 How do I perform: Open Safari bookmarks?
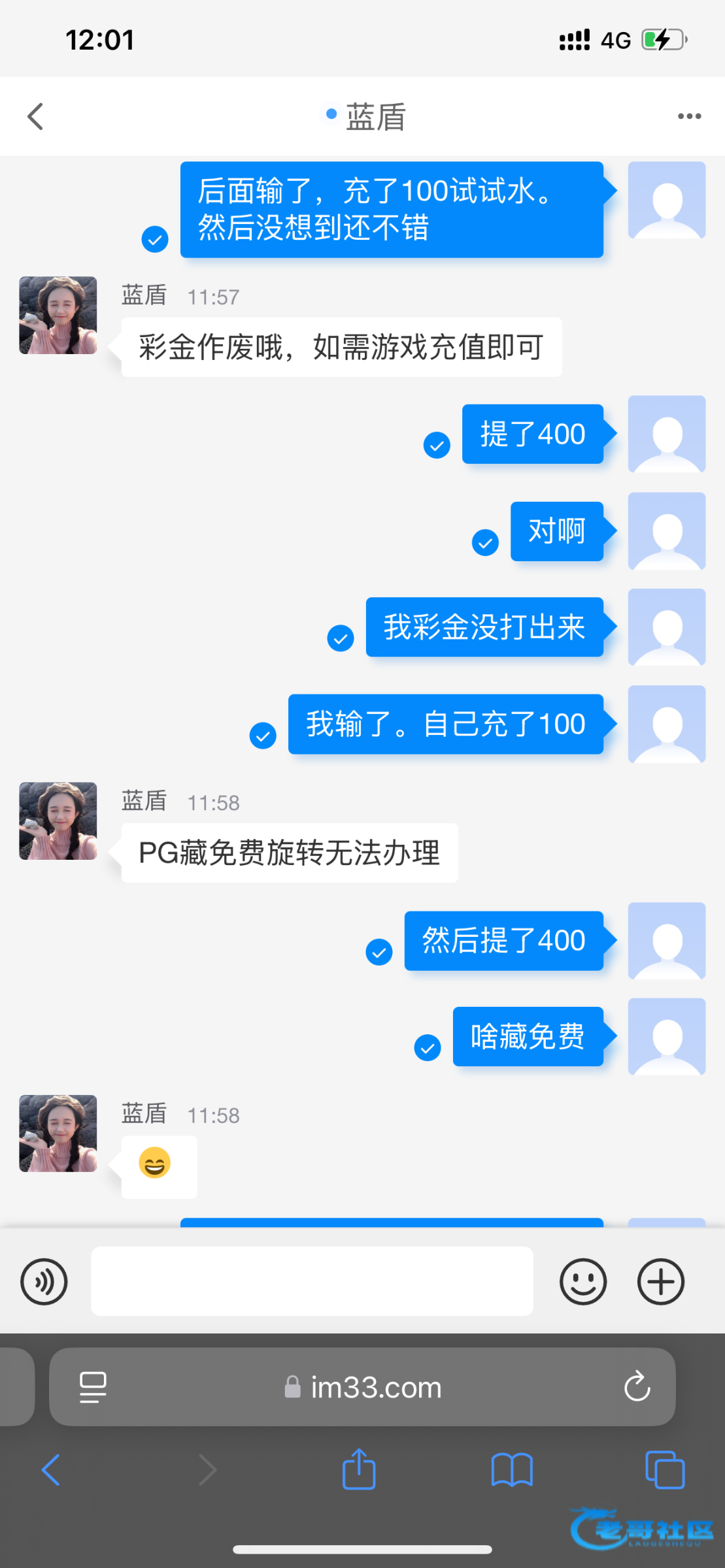(x=512, y=1470)
